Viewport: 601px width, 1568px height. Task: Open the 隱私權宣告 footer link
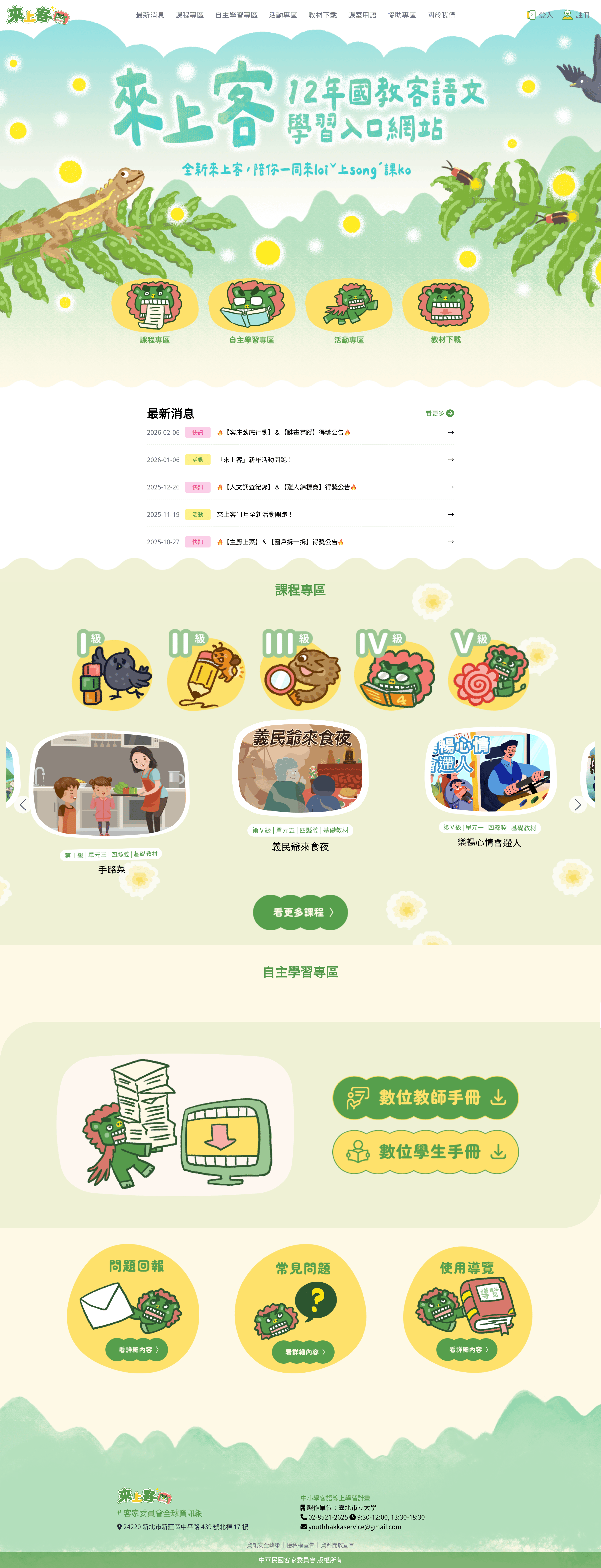pos(300,1545)
